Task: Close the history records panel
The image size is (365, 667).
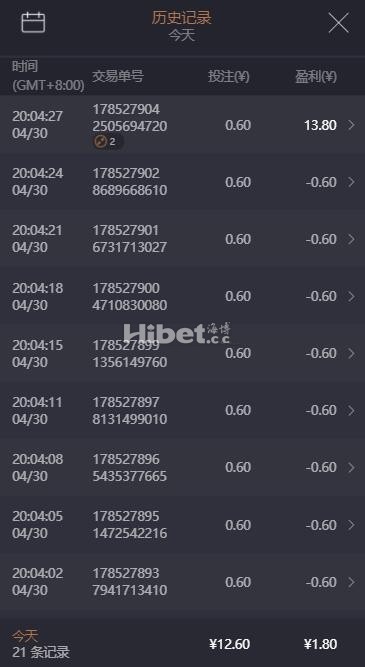Action: (338, 23)
